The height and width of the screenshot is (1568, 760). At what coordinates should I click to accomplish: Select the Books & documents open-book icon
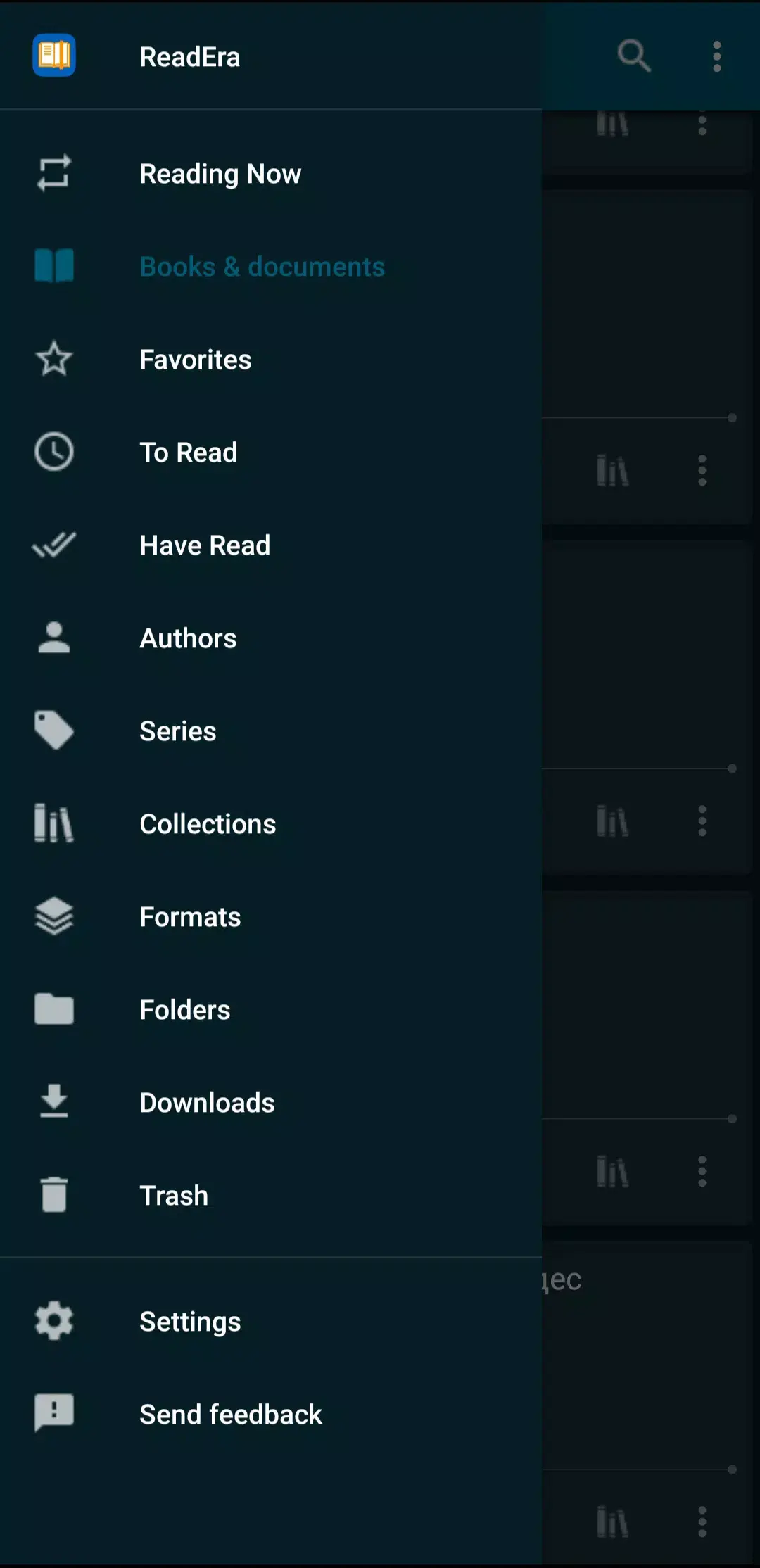[x=53, y=266]
